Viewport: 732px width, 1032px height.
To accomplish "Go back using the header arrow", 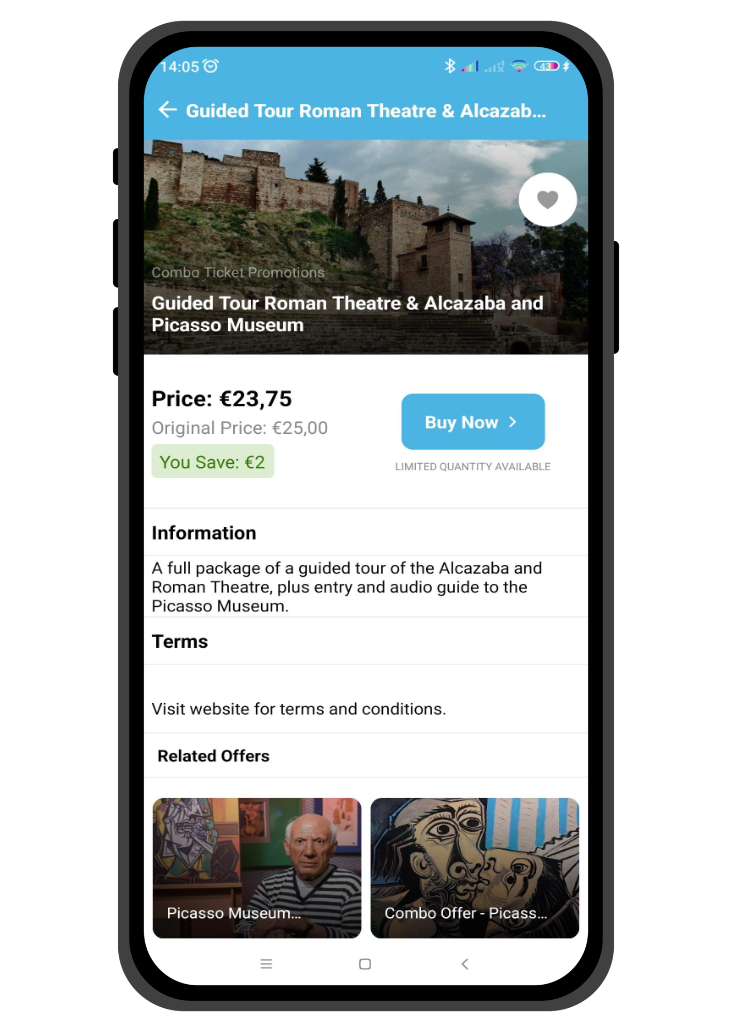I will (x=167, y=110).
